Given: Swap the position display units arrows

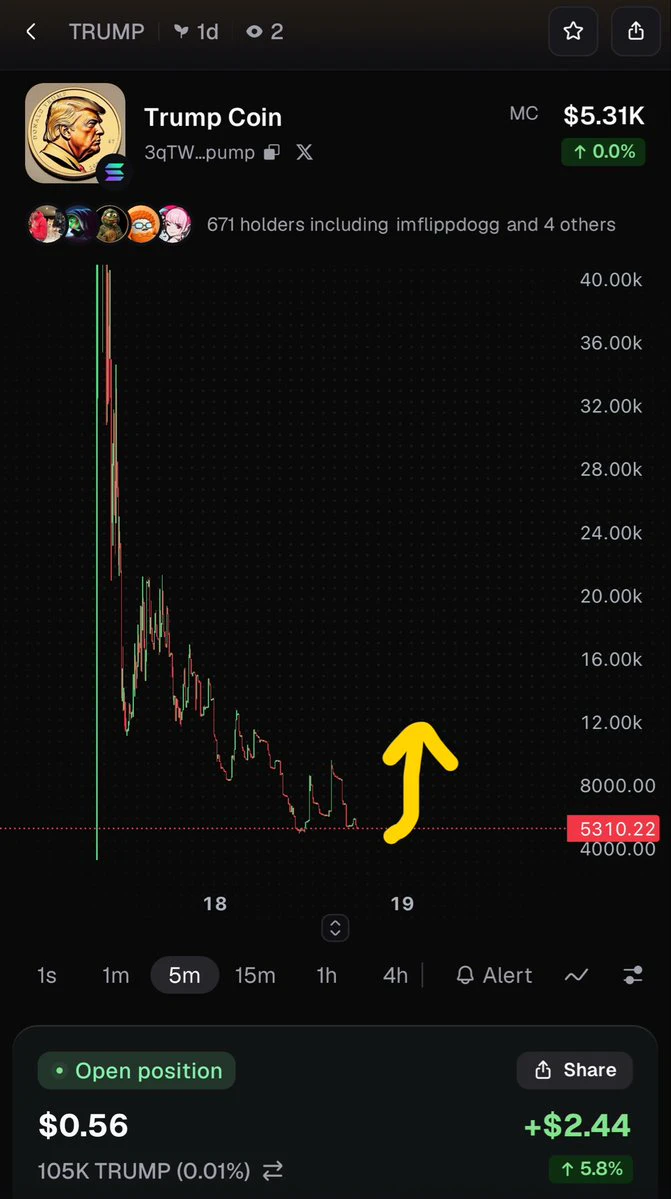Looking at the screenshot, I should [273, 1170].
